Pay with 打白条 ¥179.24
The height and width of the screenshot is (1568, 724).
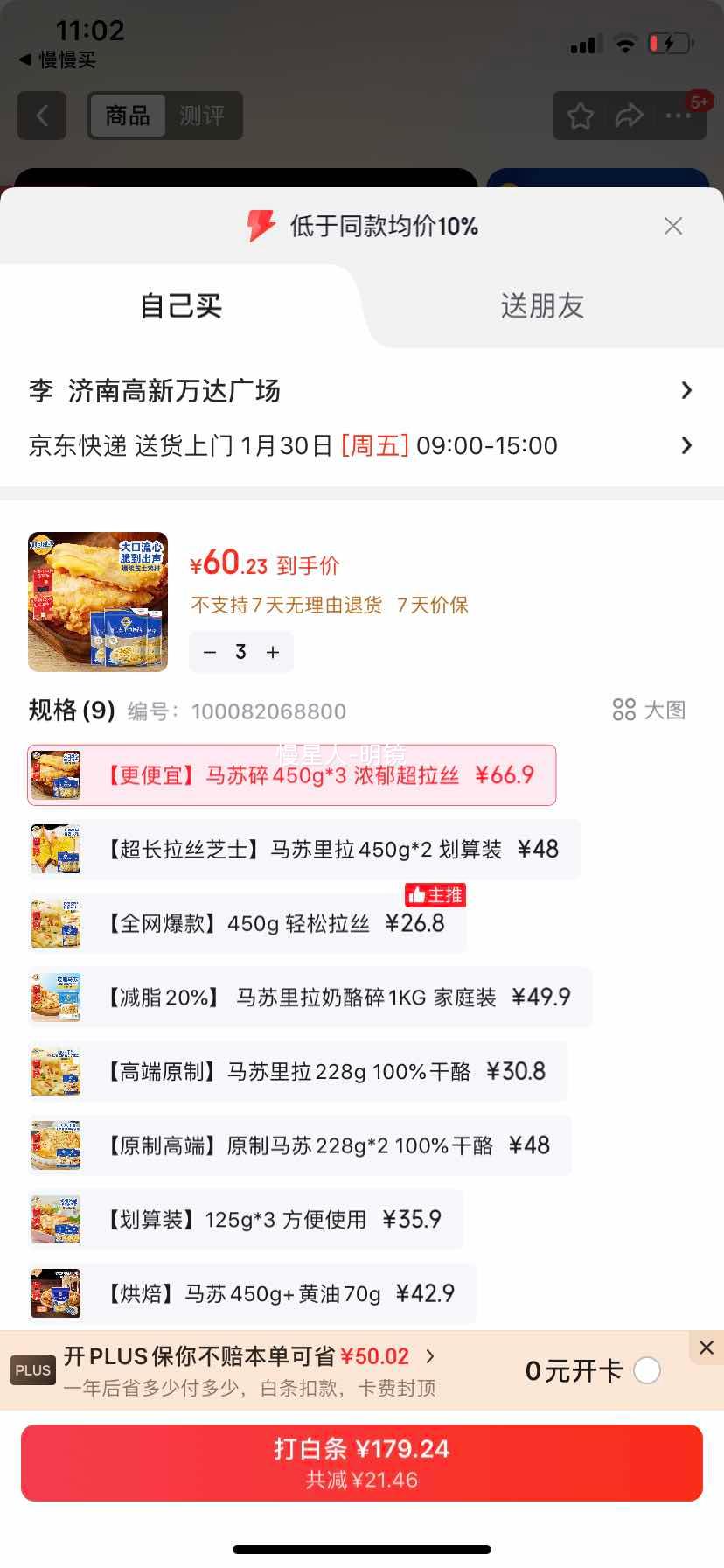361,1463
